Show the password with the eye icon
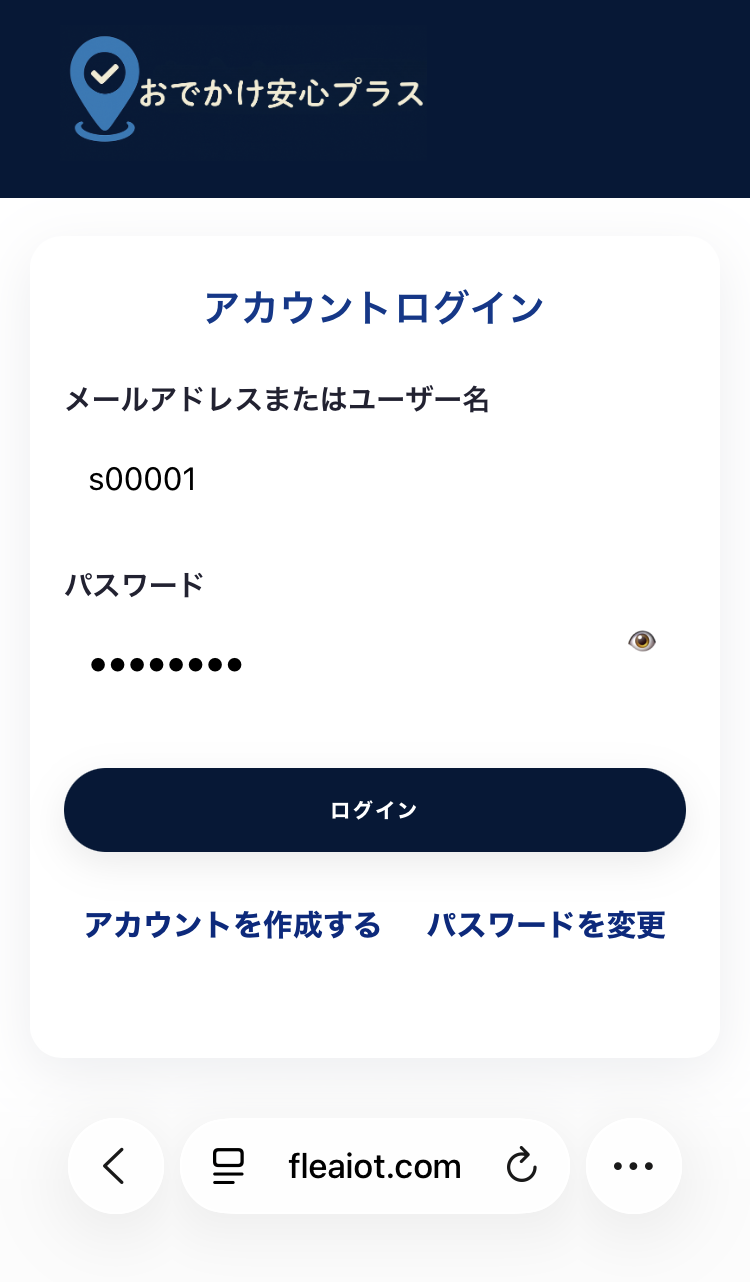The image size is (750, 1282). pos(642,641)
